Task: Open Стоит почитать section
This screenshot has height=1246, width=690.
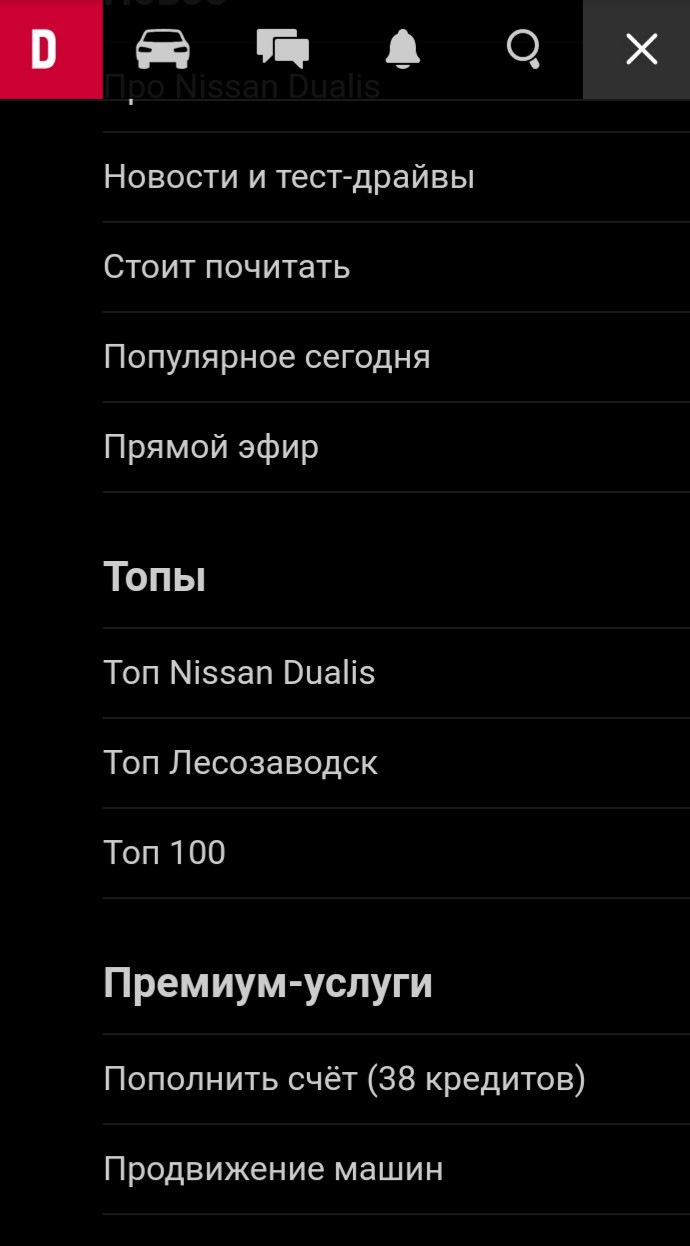Action: tap(396, 267)
